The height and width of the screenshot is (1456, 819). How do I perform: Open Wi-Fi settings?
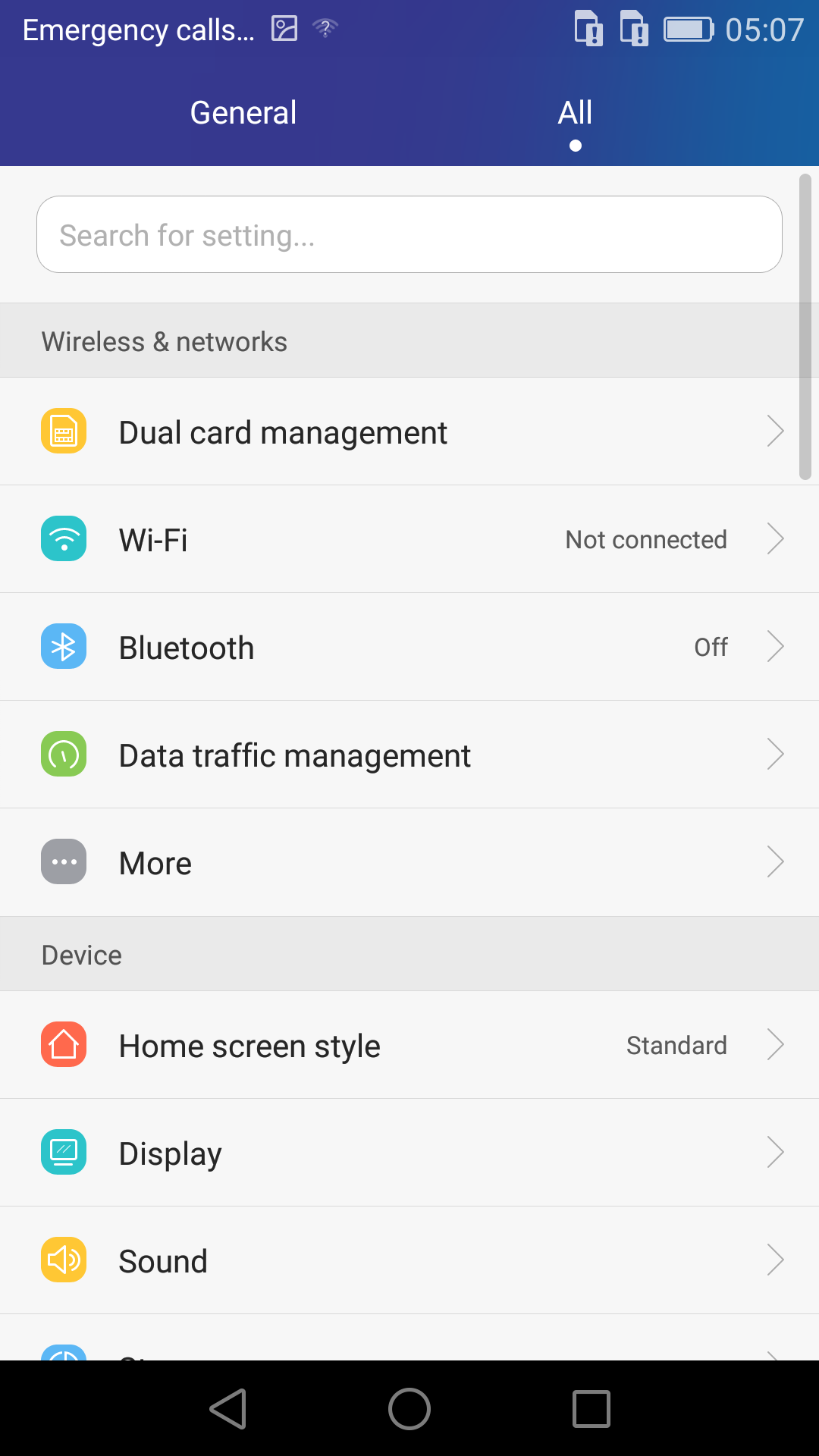[409, 539]
